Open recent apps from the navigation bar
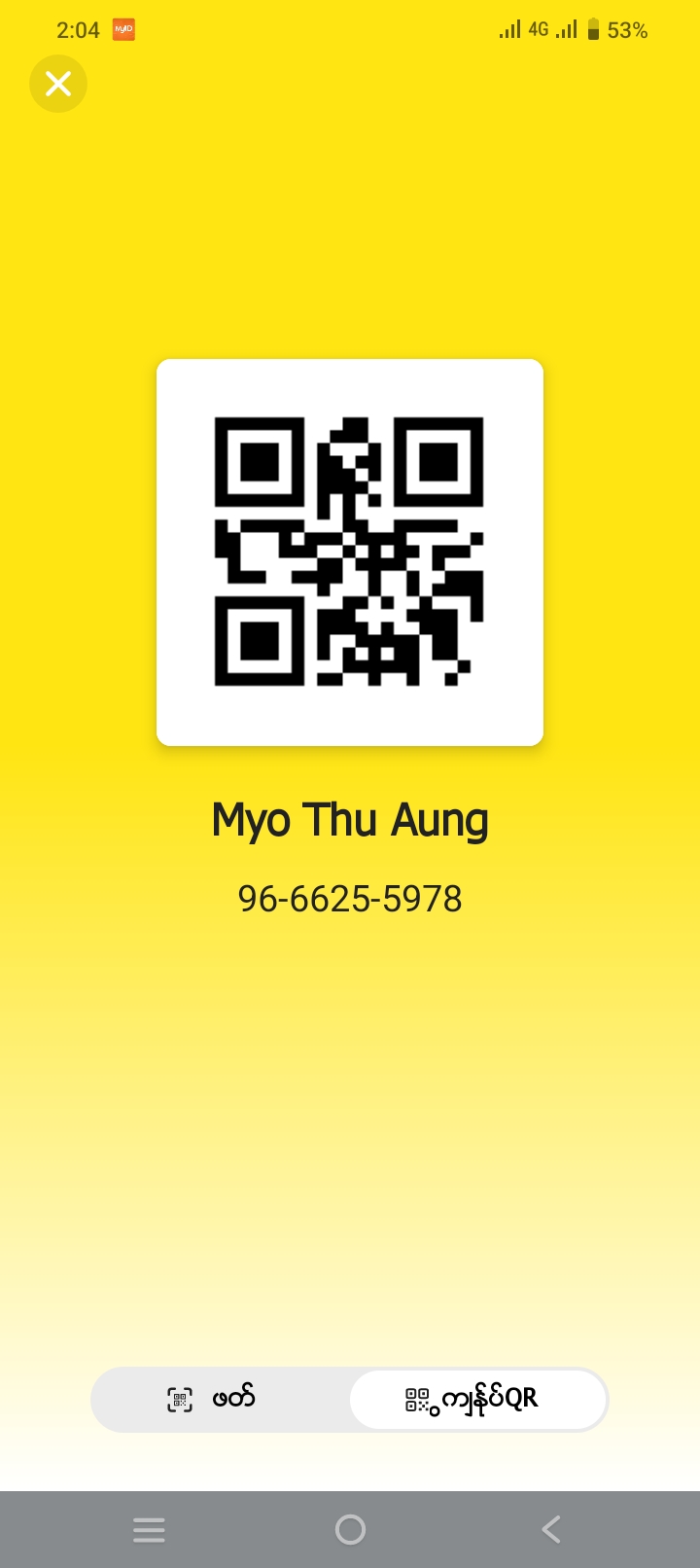Image resolution: width=700 pixels, height=1568 pixels. click(x=149, y=1529)
